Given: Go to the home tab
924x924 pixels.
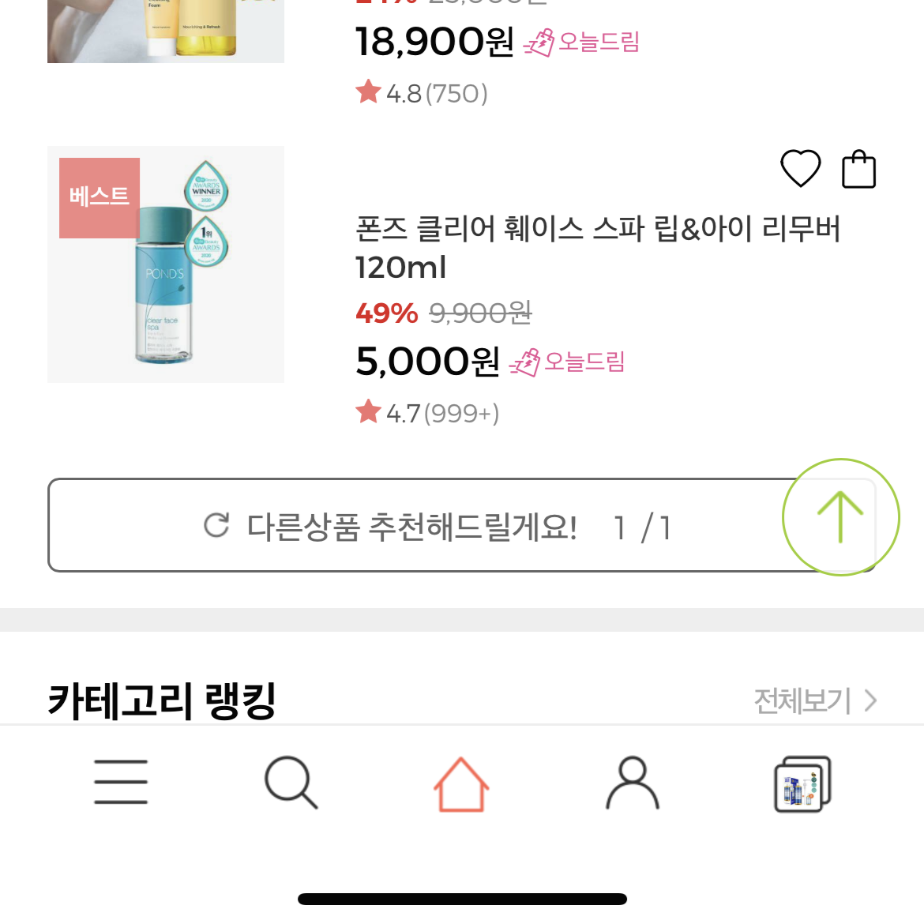Looking at the screenshot, I should tap(461, 783).
